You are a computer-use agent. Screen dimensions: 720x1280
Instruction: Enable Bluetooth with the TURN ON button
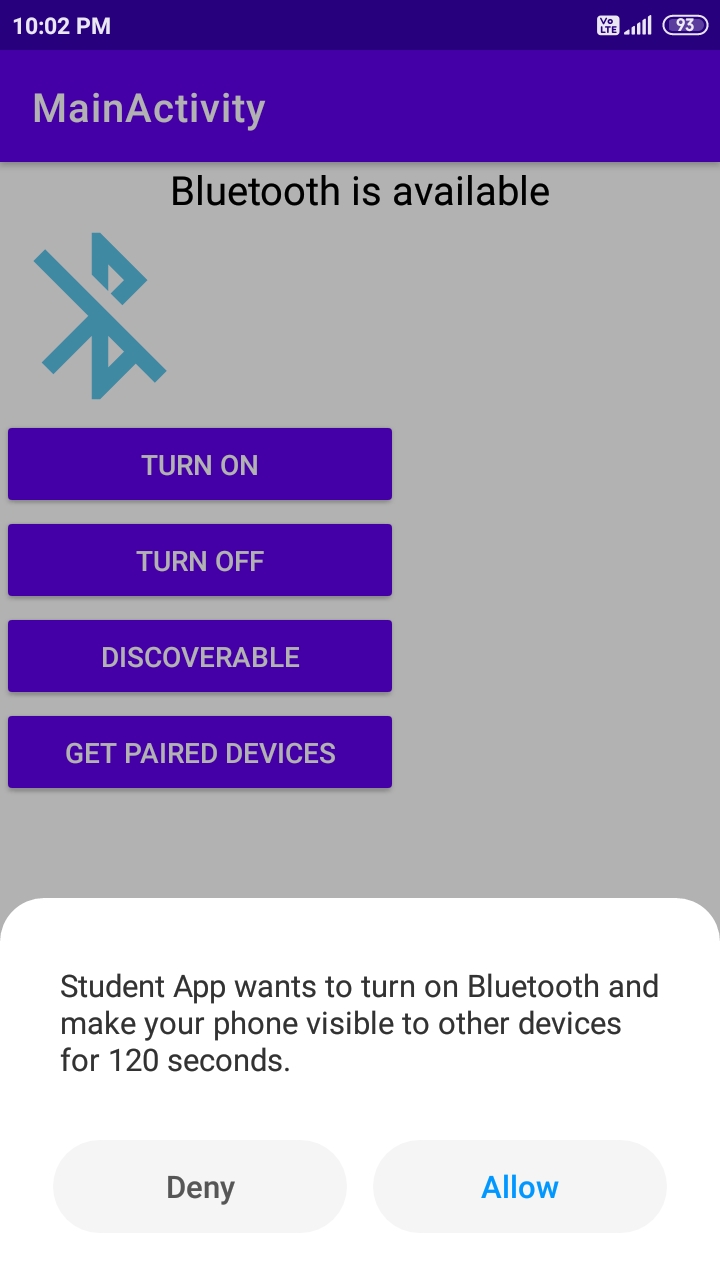[199, 464]
